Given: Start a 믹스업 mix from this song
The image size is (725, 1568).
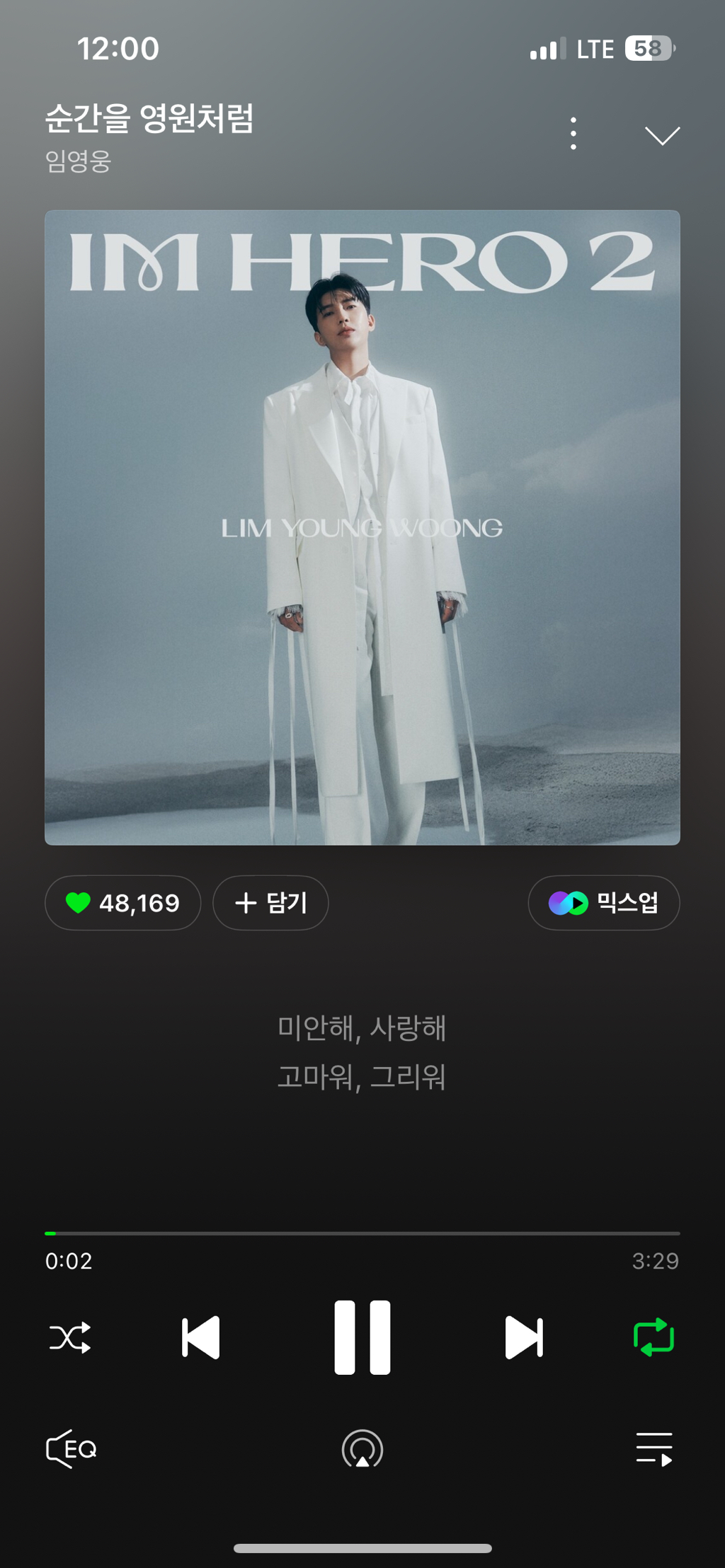Looking at the screenshot, I should 604,903.
